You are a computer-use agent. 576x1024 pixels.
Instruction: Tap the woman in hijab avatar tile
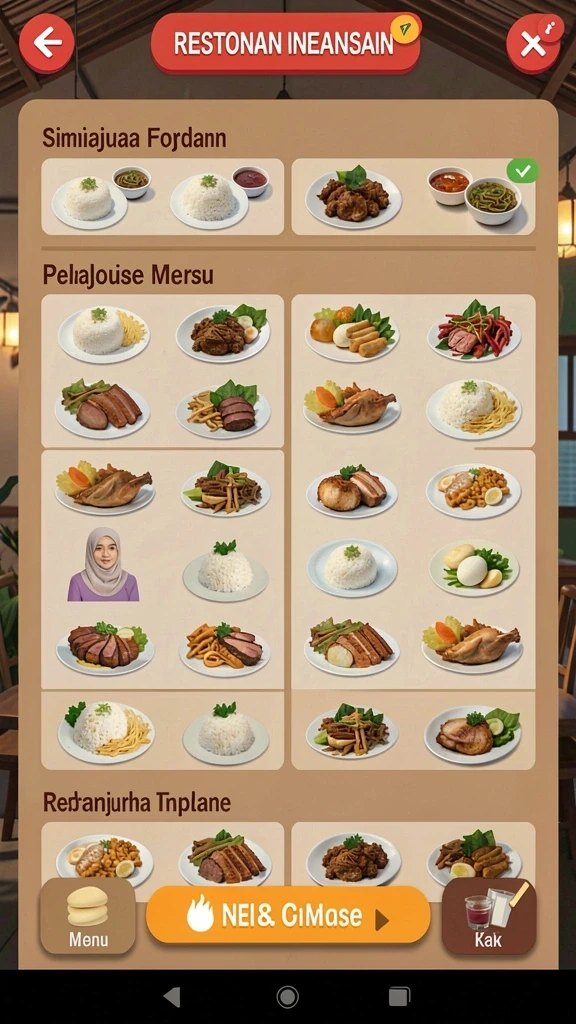pyautogui.click(x=103, y=564)
